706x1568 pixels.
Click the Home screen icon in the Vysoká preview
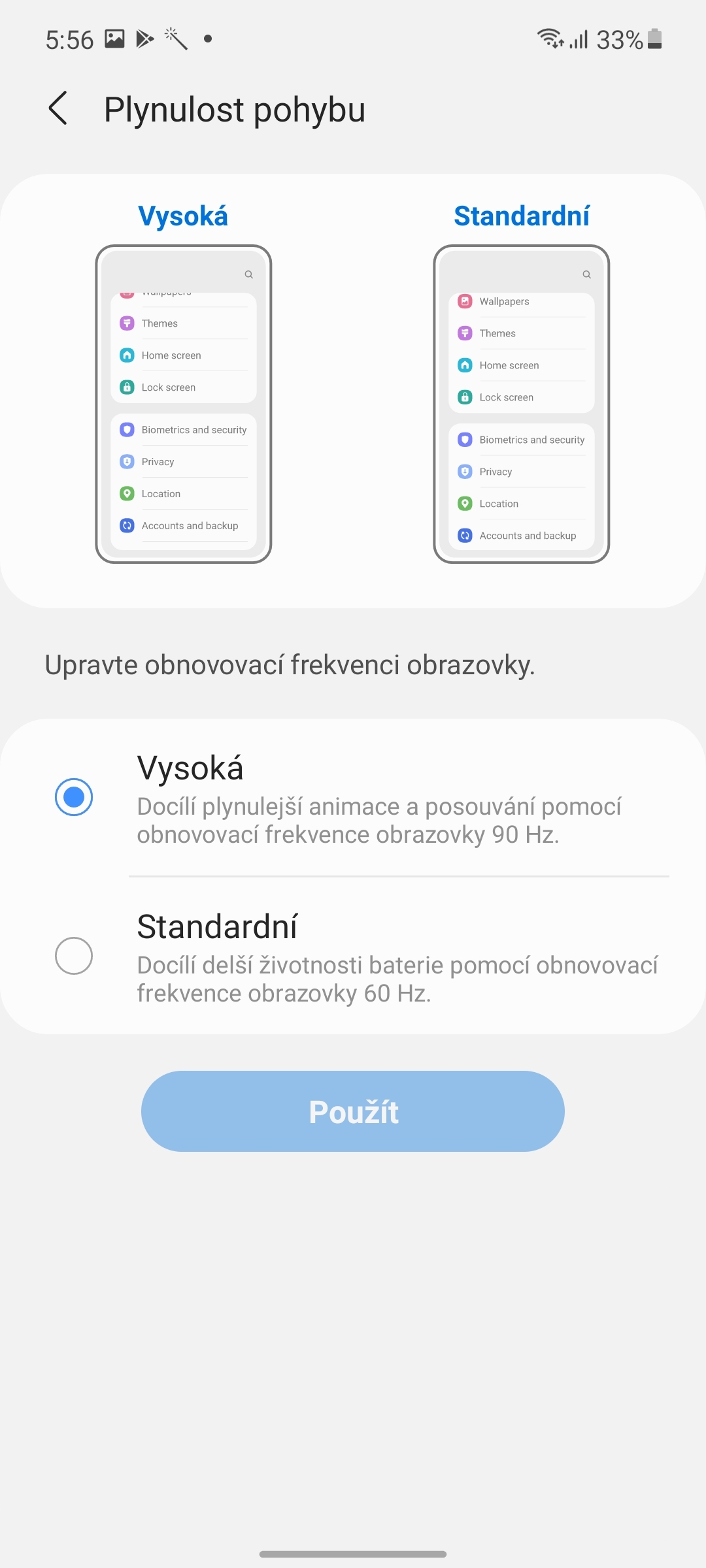tap(127, 355)
